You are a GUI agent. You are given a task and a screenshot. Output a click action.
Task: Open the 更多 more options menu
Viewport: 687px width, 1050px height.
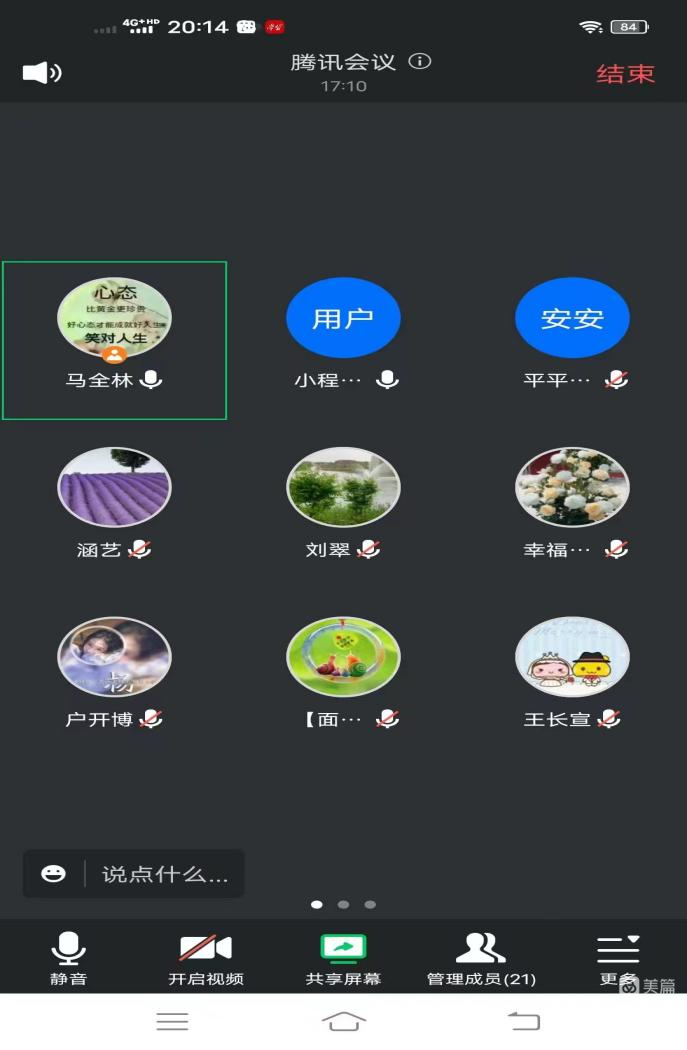pos(617,958)
